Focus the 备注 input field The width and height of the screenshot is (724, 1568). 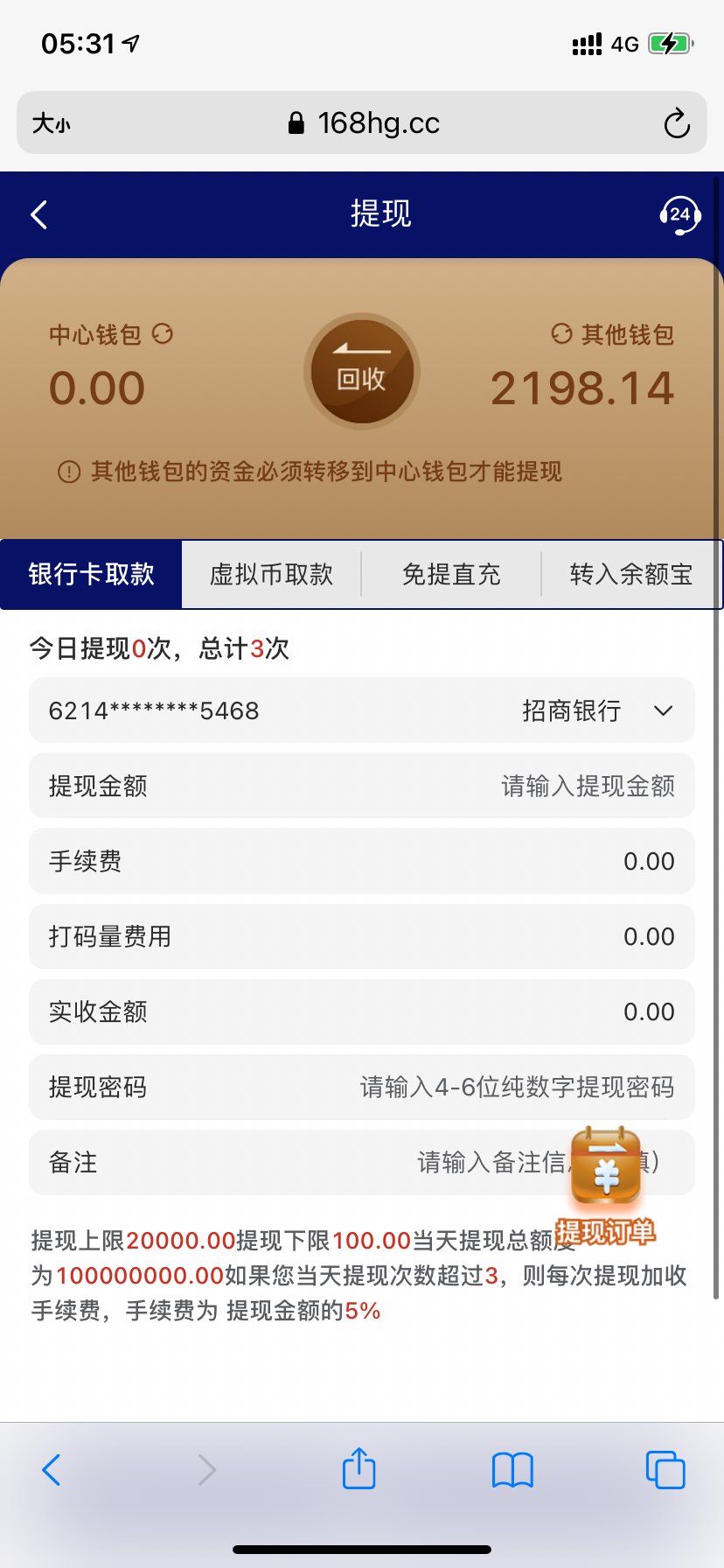click(490, 1162)
